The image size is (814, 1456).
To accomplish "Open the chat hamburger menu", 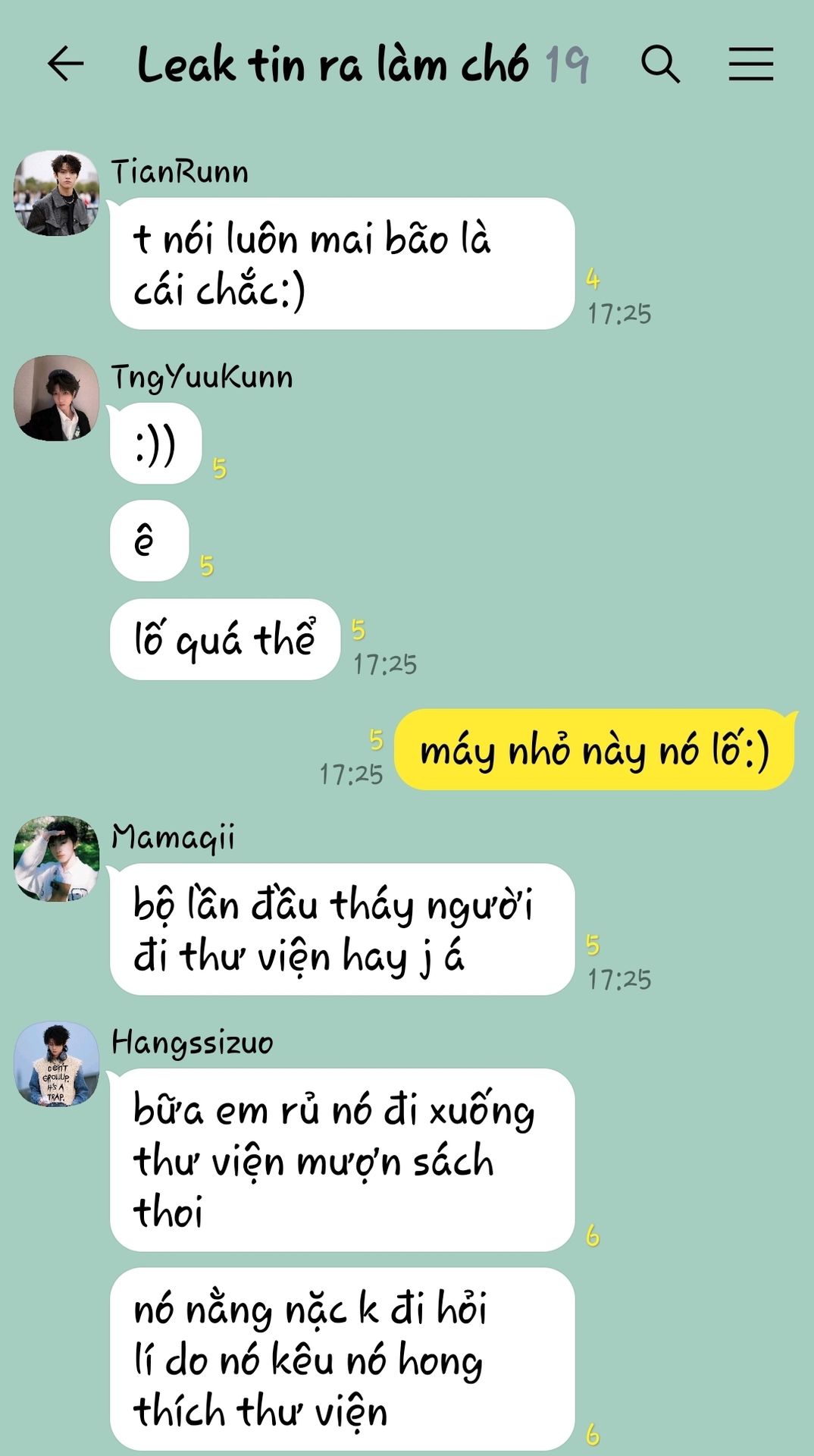I will 750,64.
